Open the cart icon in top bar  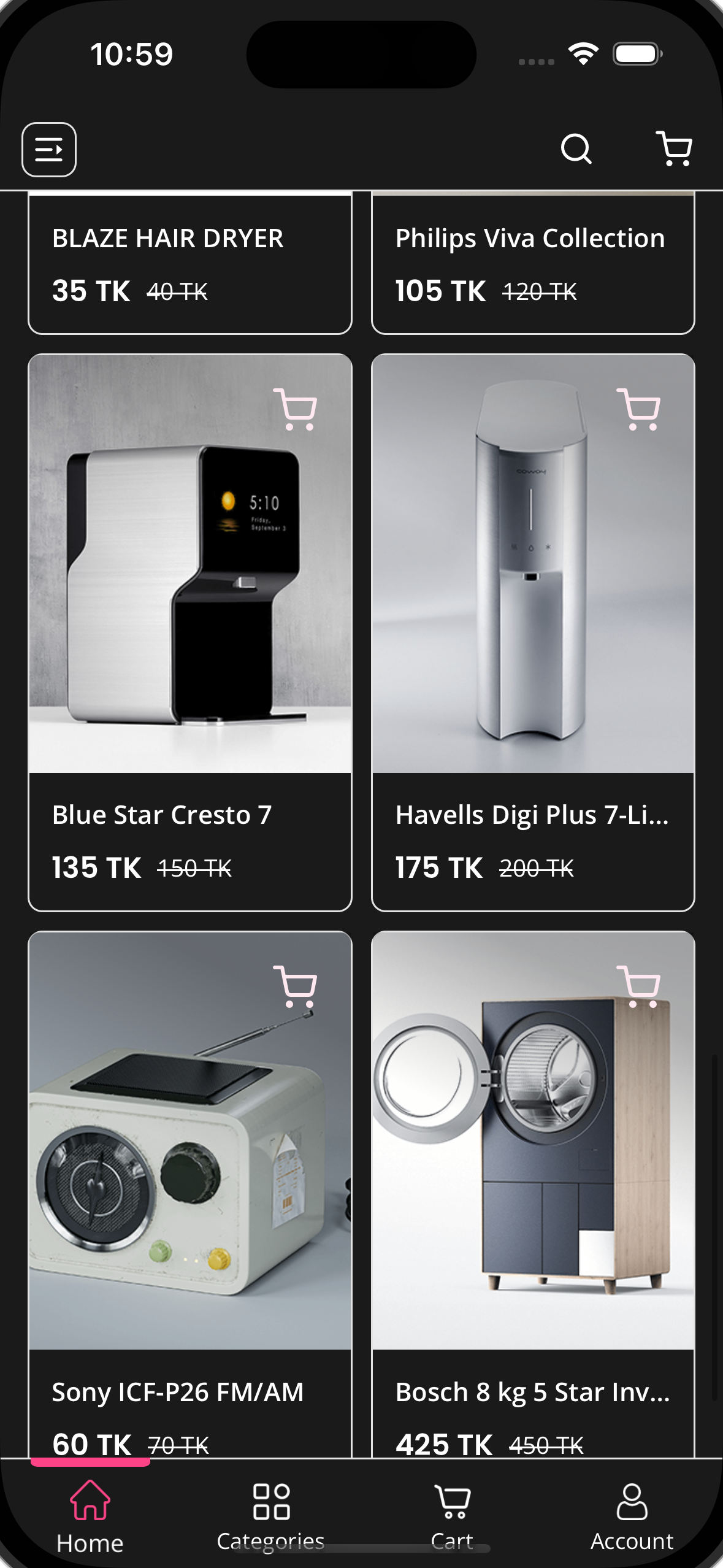tap(674, 149)
